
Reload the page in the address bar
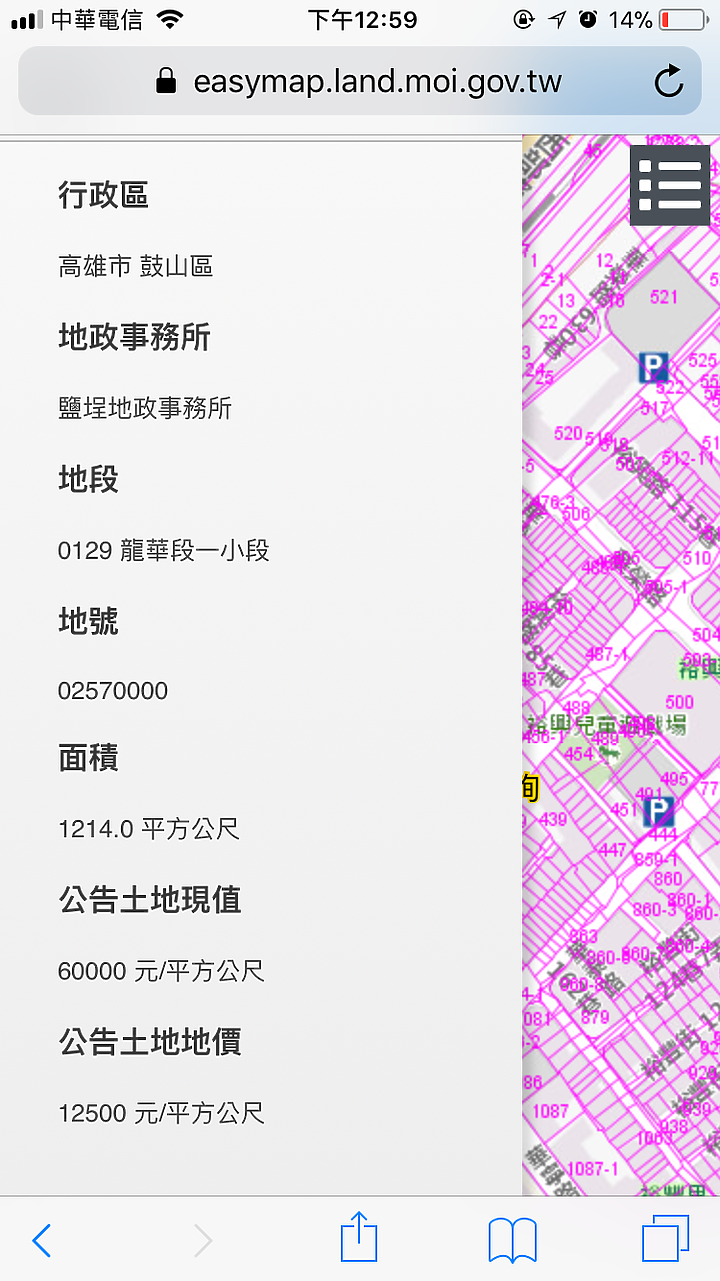tap(669, 81)
